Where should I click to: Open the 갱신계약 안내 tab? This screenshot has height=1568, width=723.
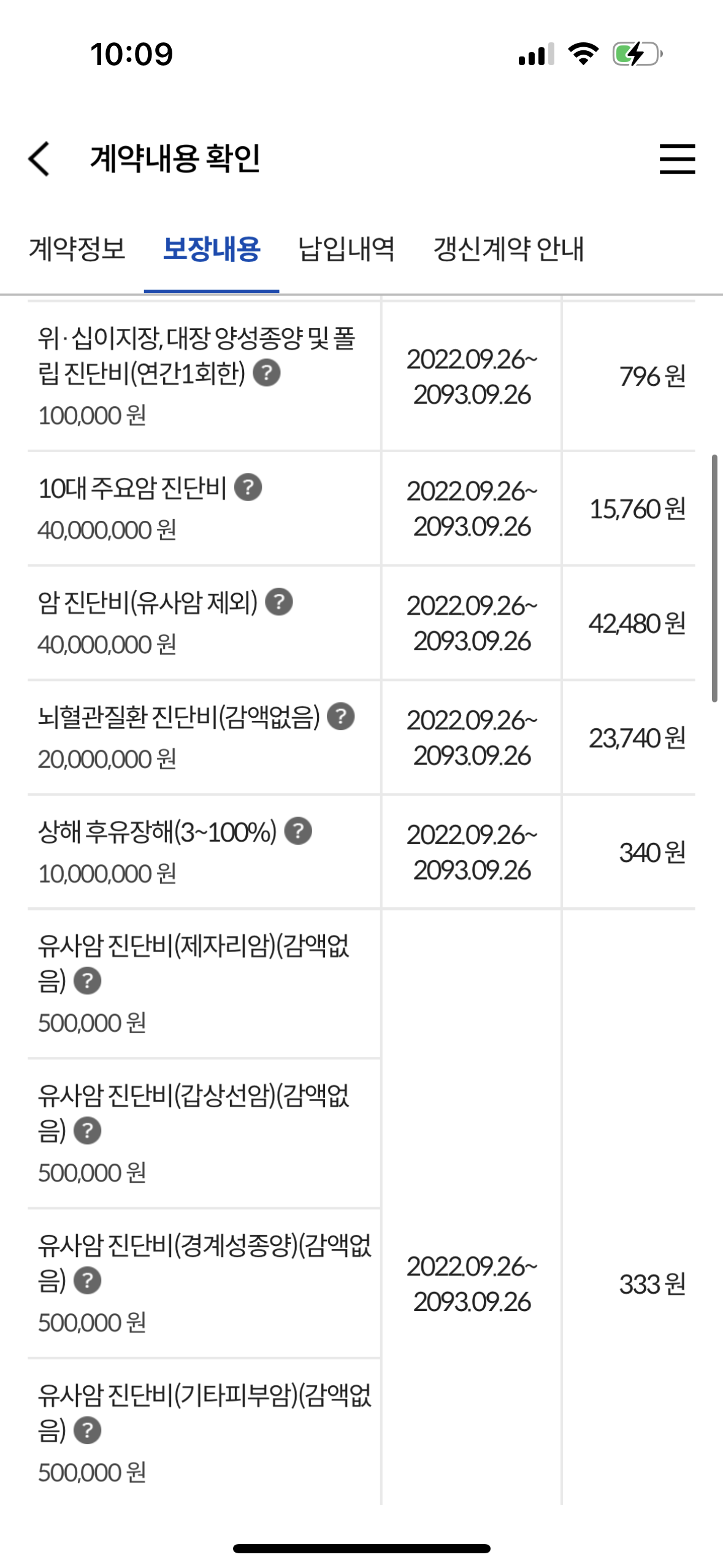tap(508, 249)
